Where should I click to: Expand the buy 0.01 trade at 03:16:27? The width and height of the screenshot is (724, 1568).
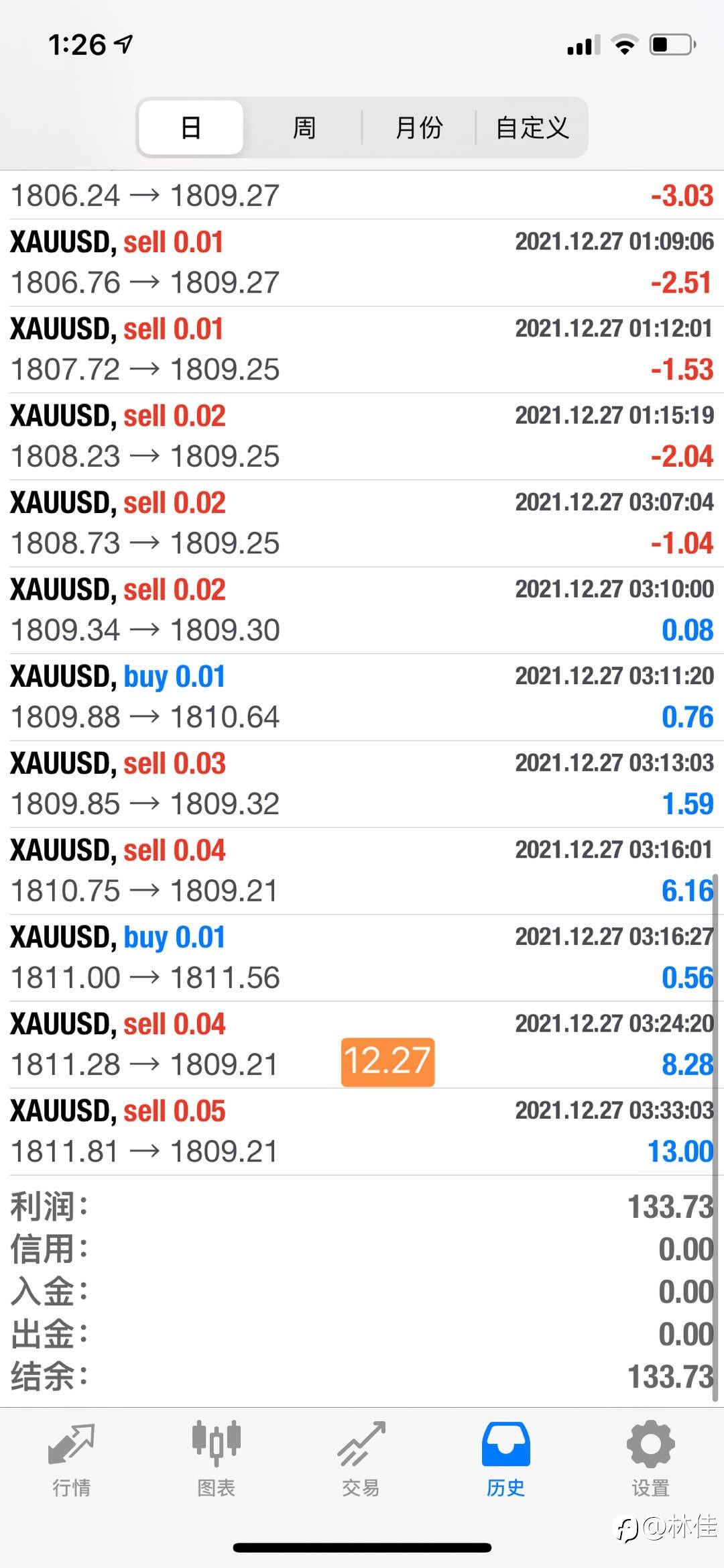point(362,958)
